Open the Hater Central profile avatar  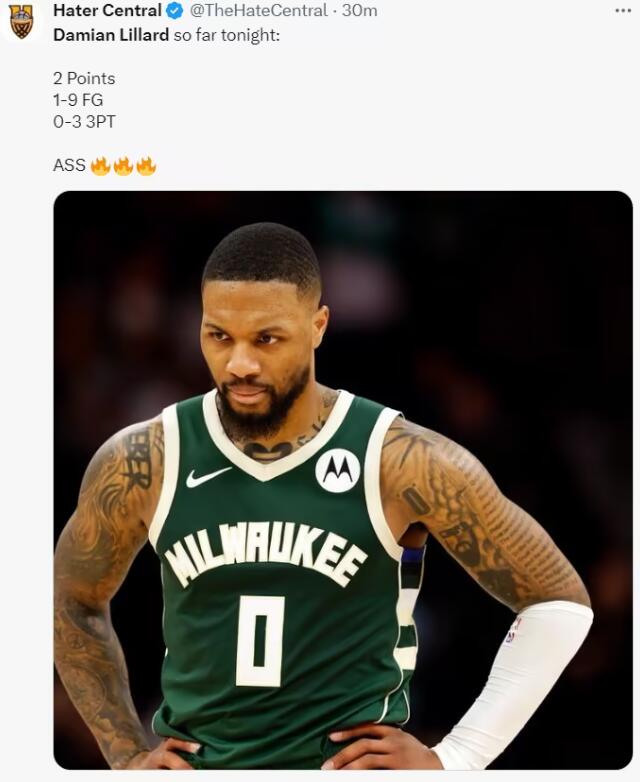tap(21, 20)
